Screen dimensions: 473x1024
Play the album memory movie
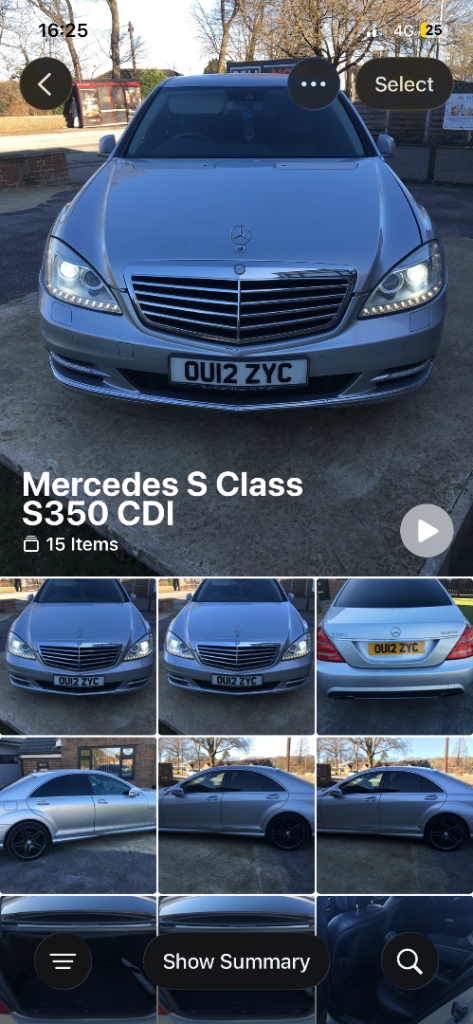[427, 530]
